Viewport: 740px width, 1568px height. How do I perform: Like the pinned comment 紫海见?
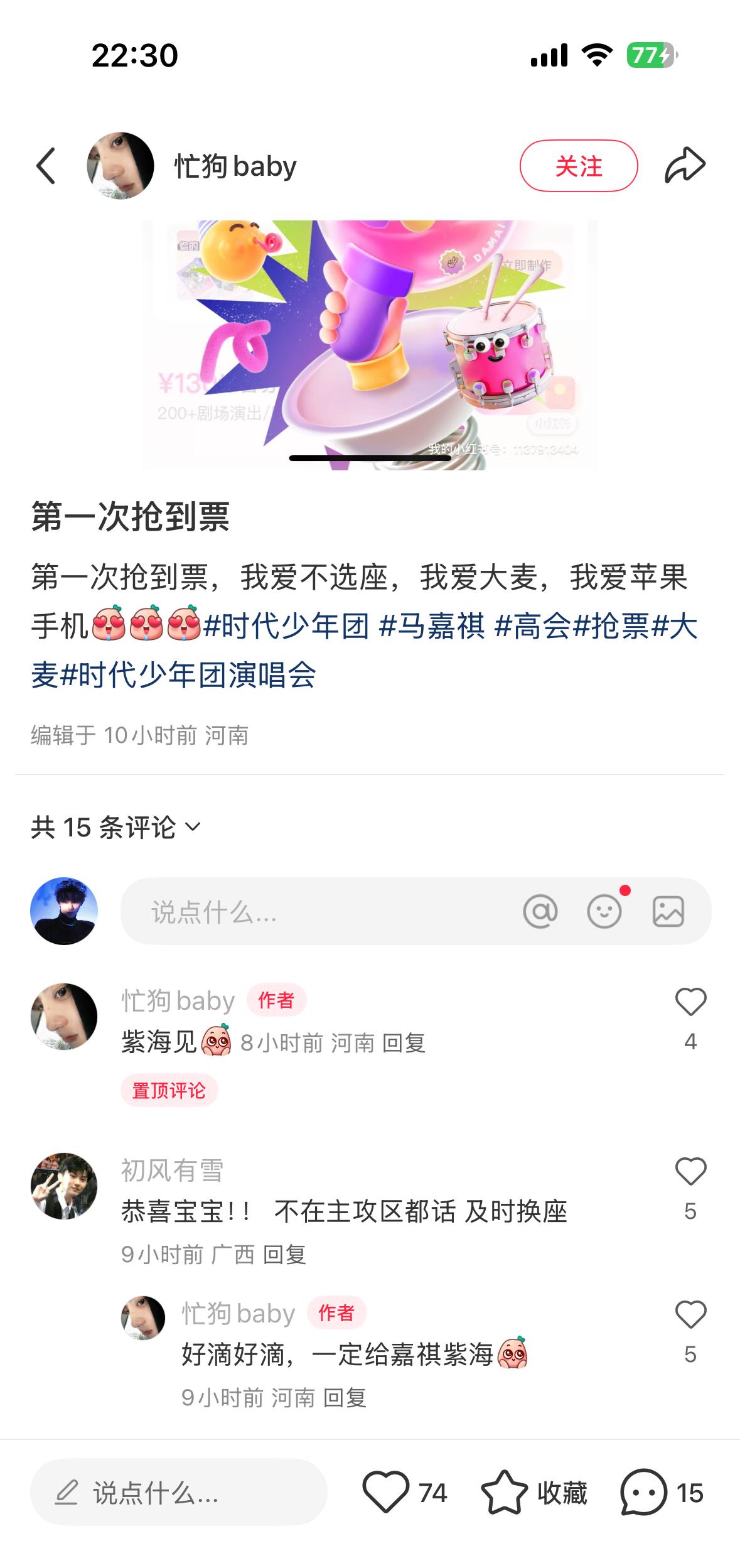click(690, 1002)
